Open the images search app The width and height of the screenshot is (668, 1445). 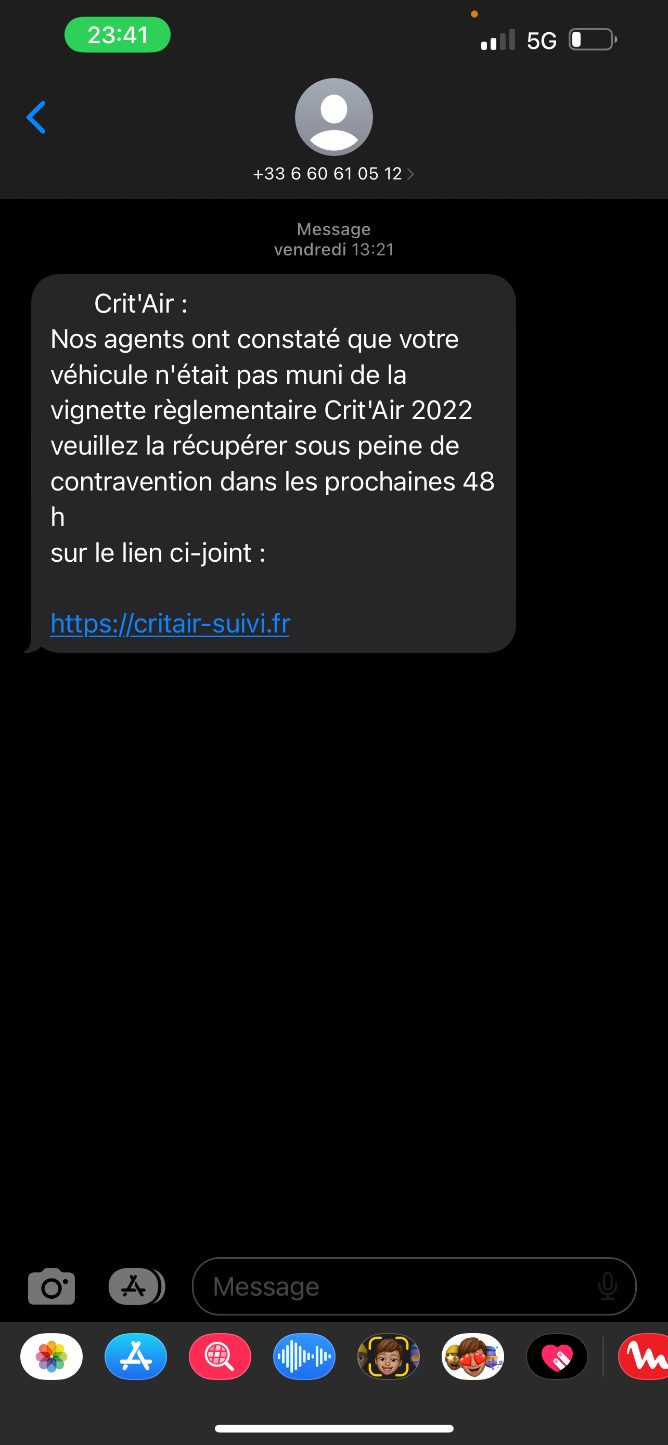pos(219,1357)
